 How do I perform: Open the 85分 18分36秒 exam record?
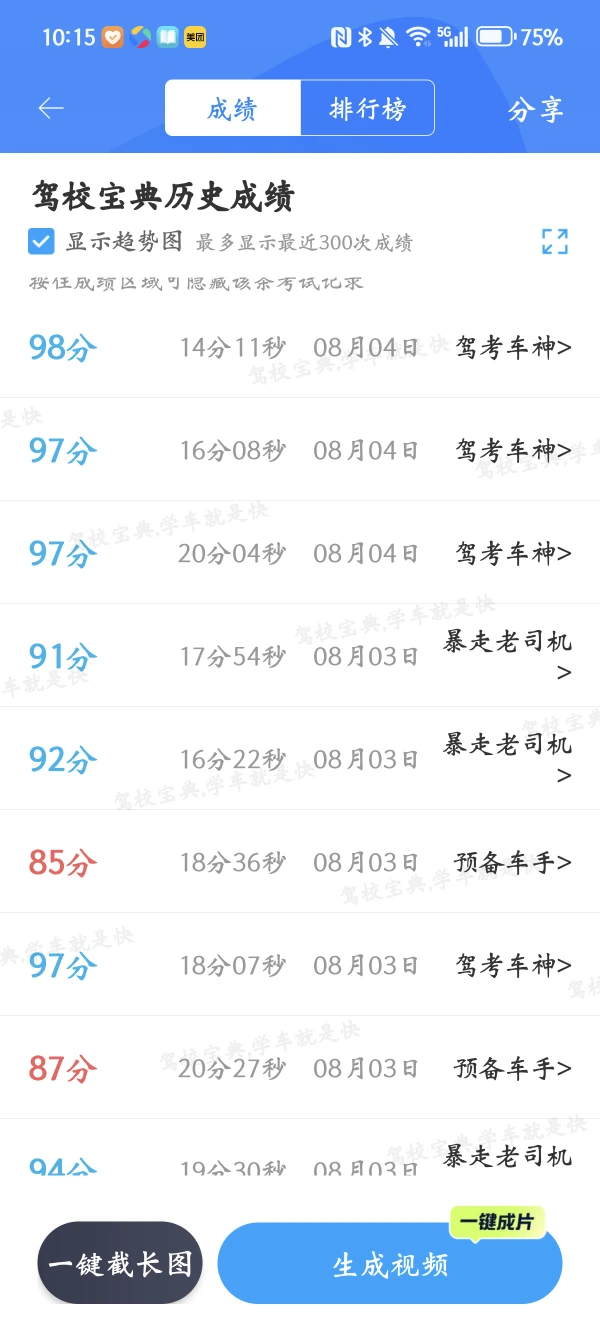click(300, 862)
